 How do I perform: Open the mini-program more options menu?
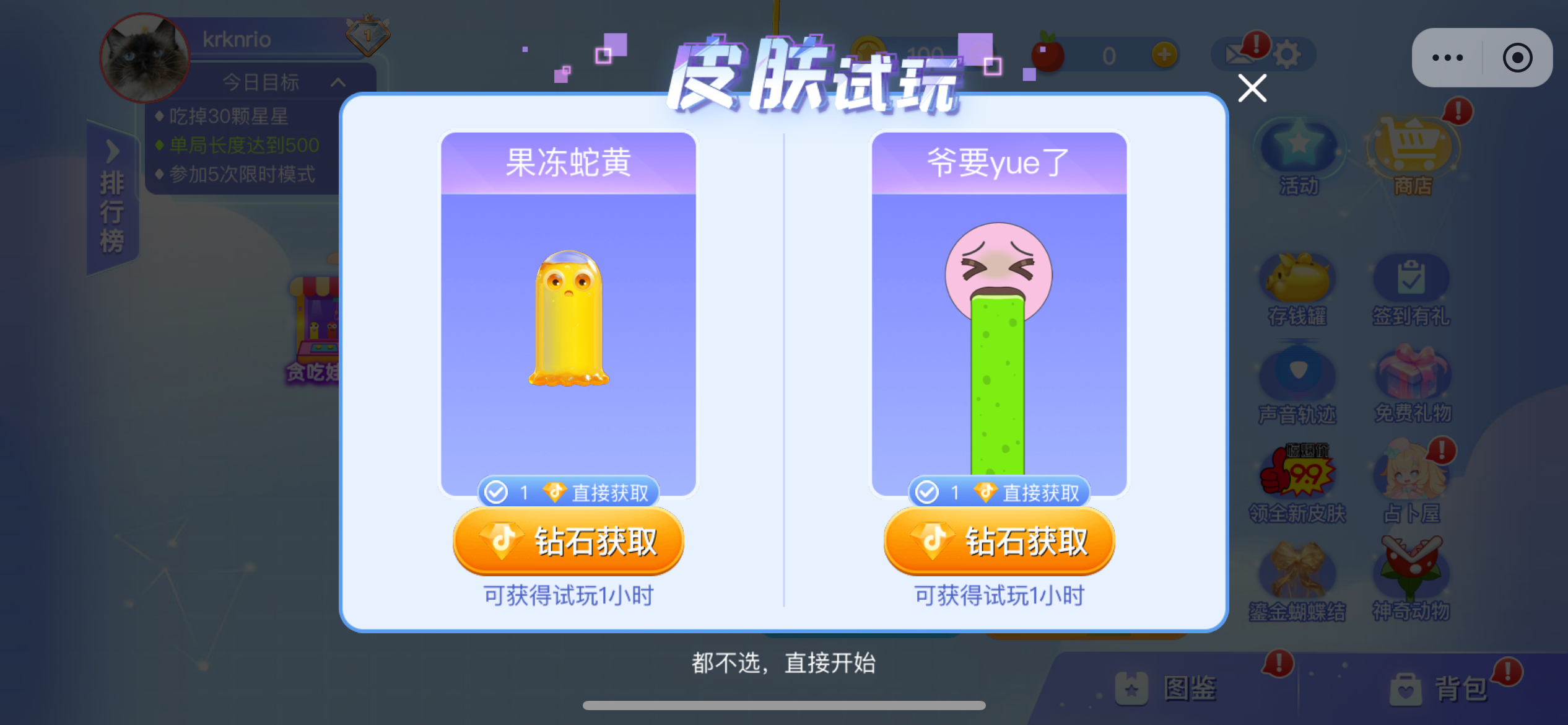(1447, 58)
